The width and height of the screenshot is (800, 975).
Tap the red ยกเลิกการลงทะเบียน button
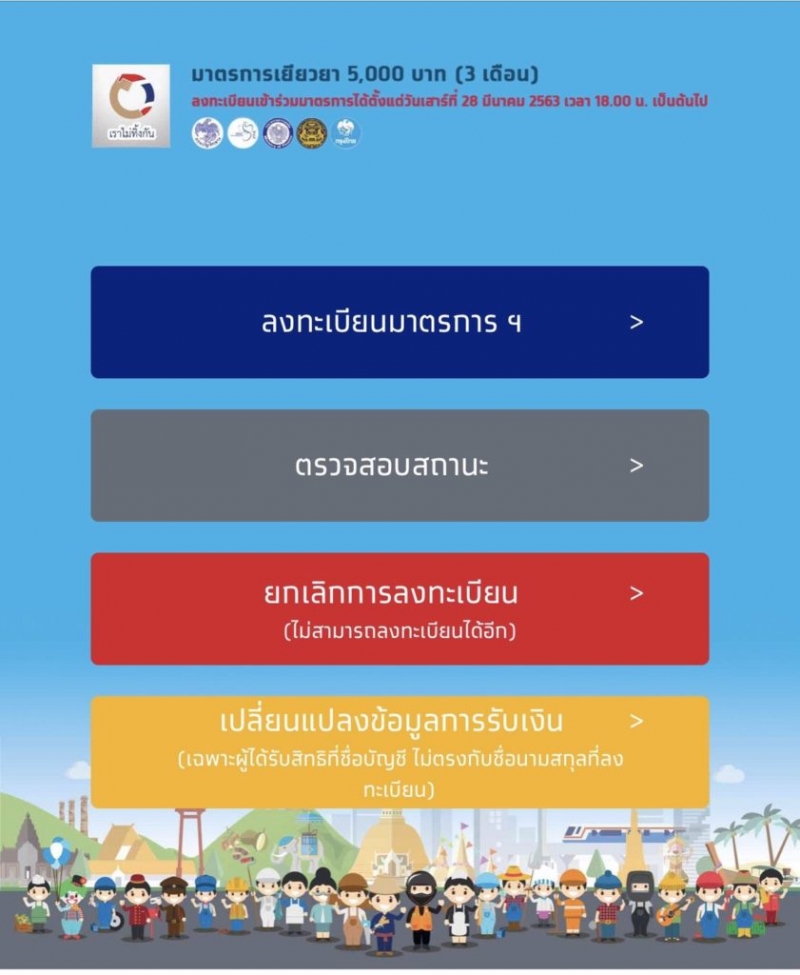tap(399, 608)
